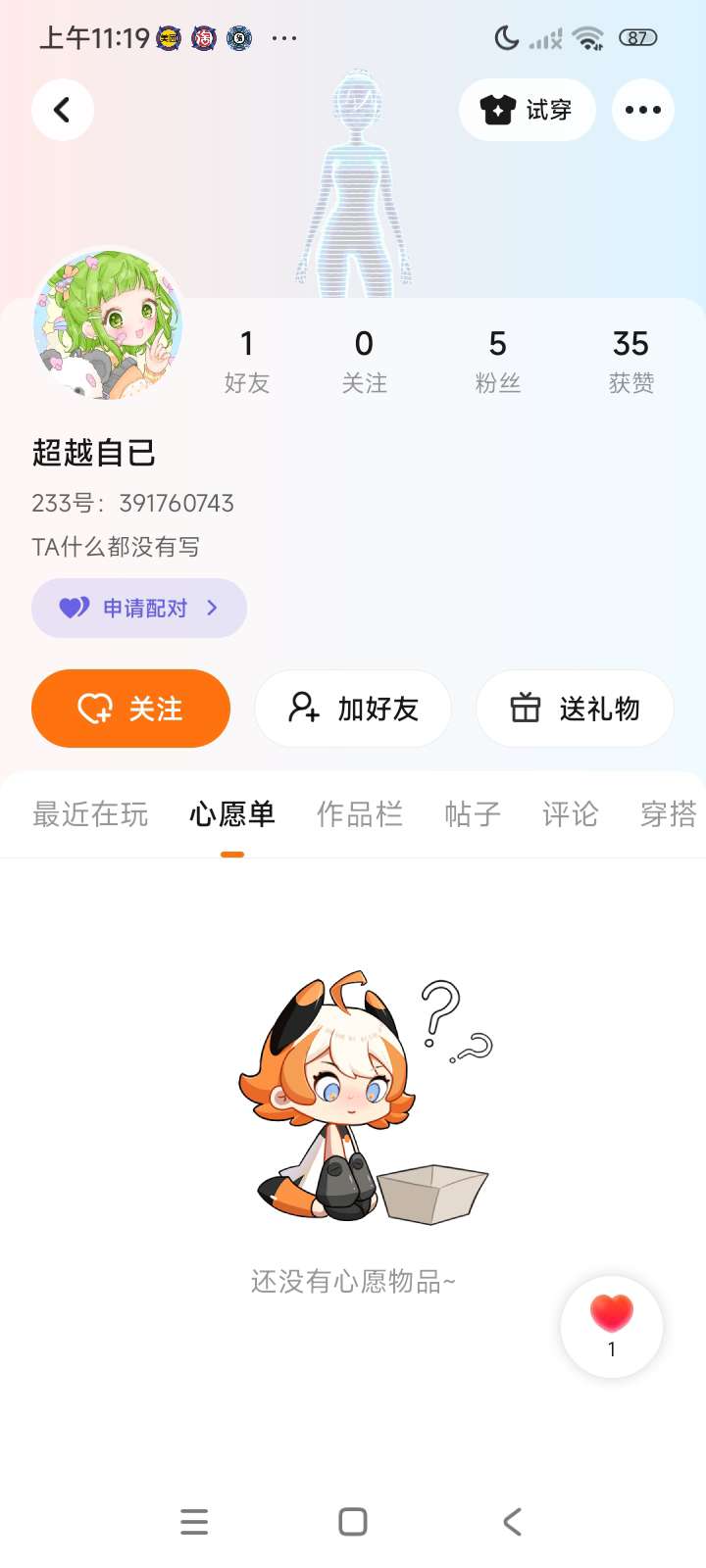Open the 帖子 posts tab
Image resolution: width=706 pixels, height=1568 pixels.
tap(473, 814)
